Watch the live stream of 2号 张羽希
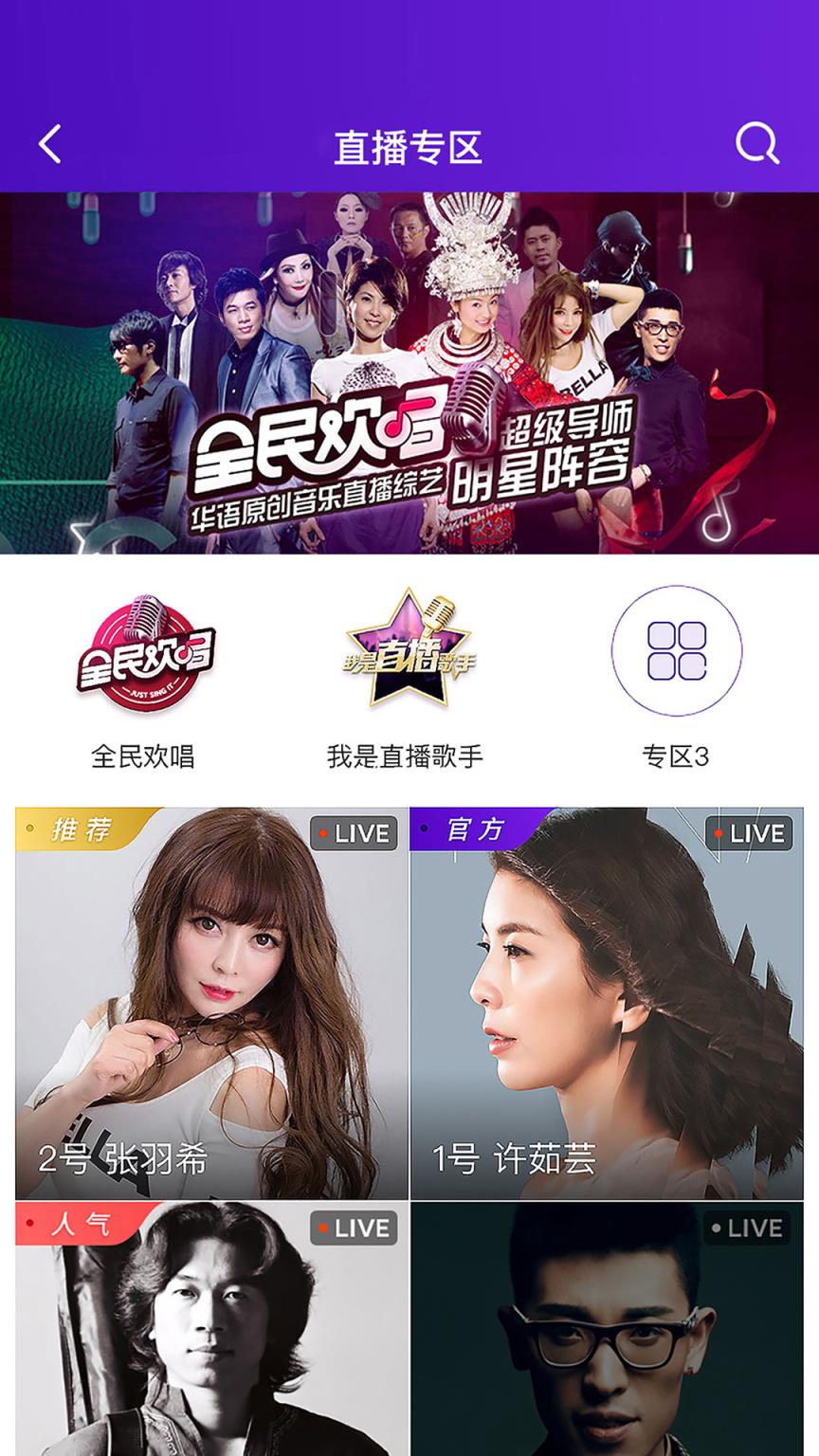This screenshot has height=1456, width=819. coord(211,1003)
